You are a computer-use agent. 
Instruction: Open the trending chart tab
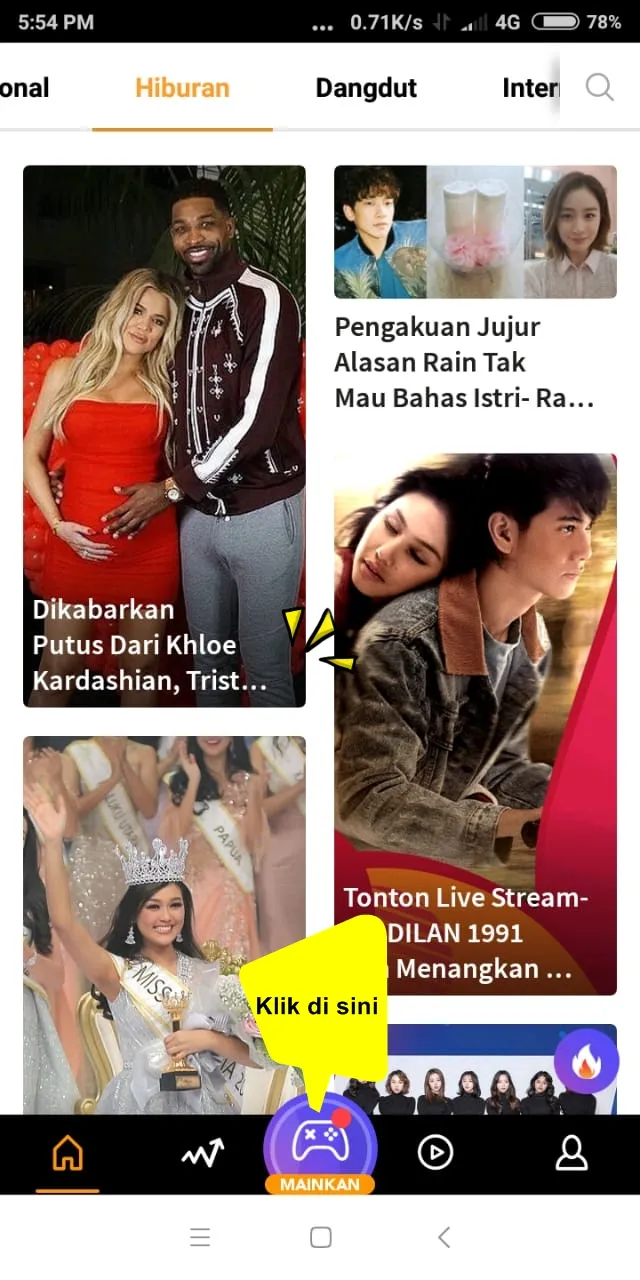point(202,1154)
